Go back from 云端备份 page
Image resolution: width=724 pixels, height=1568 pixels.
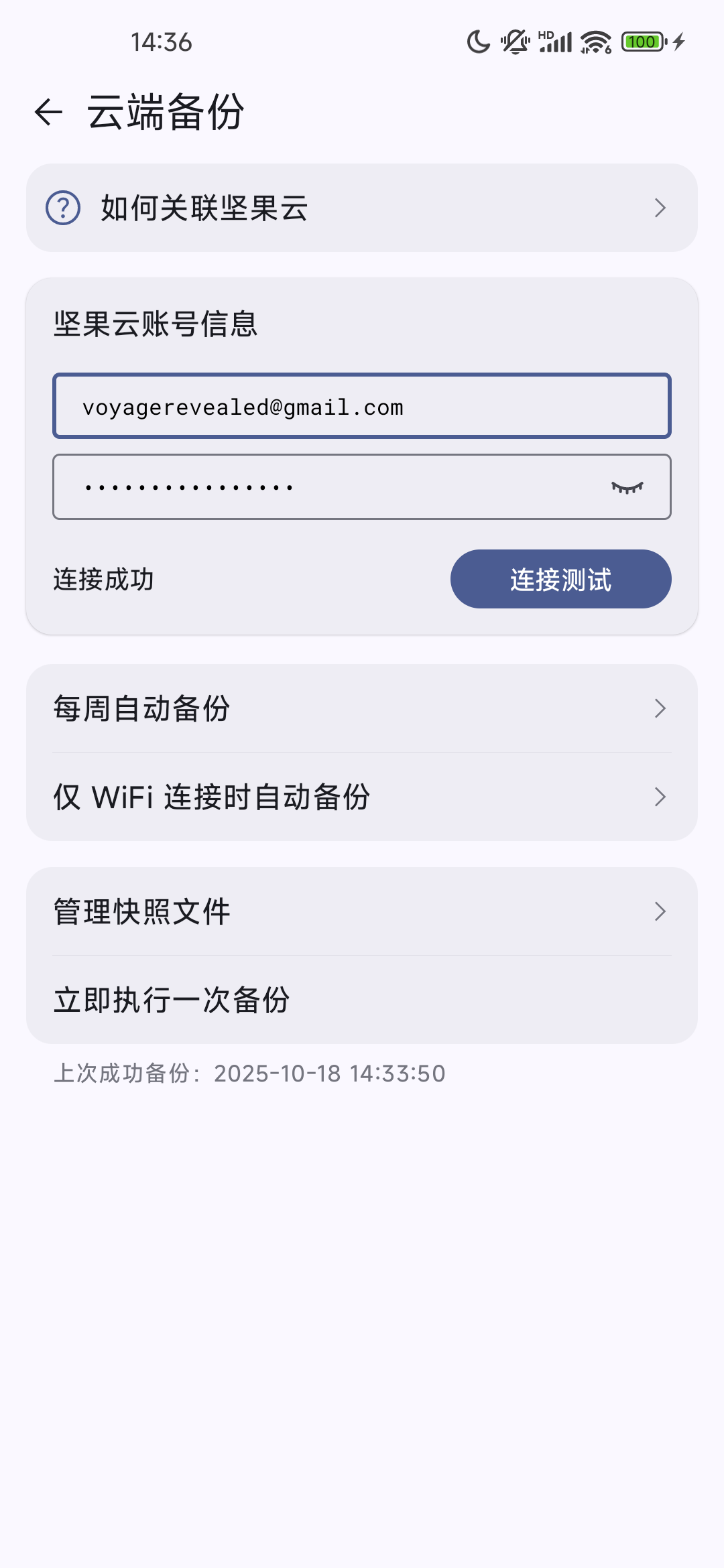click(48, 112)
